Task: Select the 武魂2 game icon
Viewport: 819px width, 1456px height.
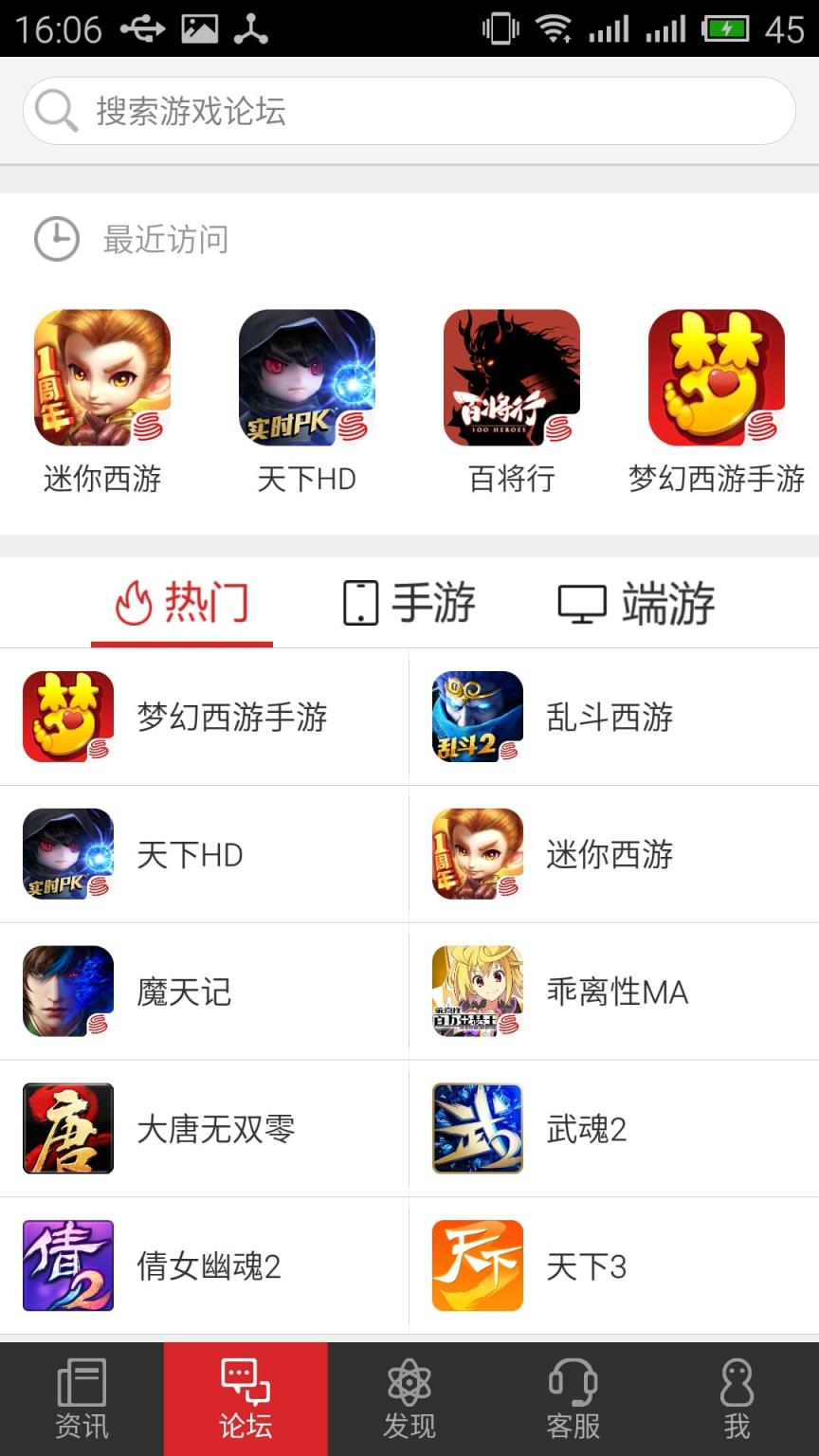Action: (477, 1128)
